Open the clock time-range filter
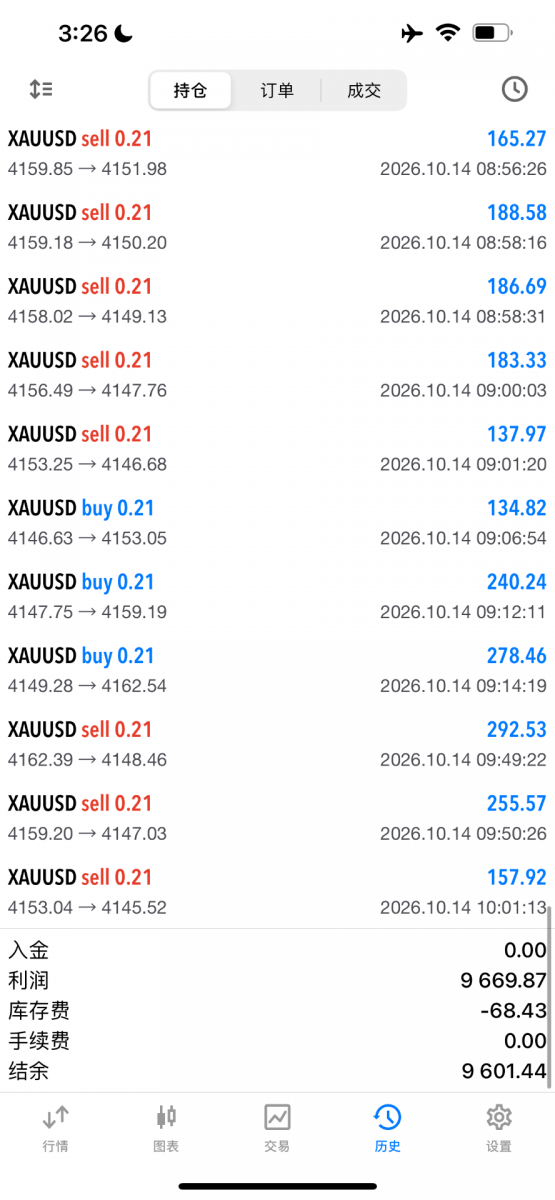Image resolution: width=555 pixels, height=1200 pixels. click(514, 89)
